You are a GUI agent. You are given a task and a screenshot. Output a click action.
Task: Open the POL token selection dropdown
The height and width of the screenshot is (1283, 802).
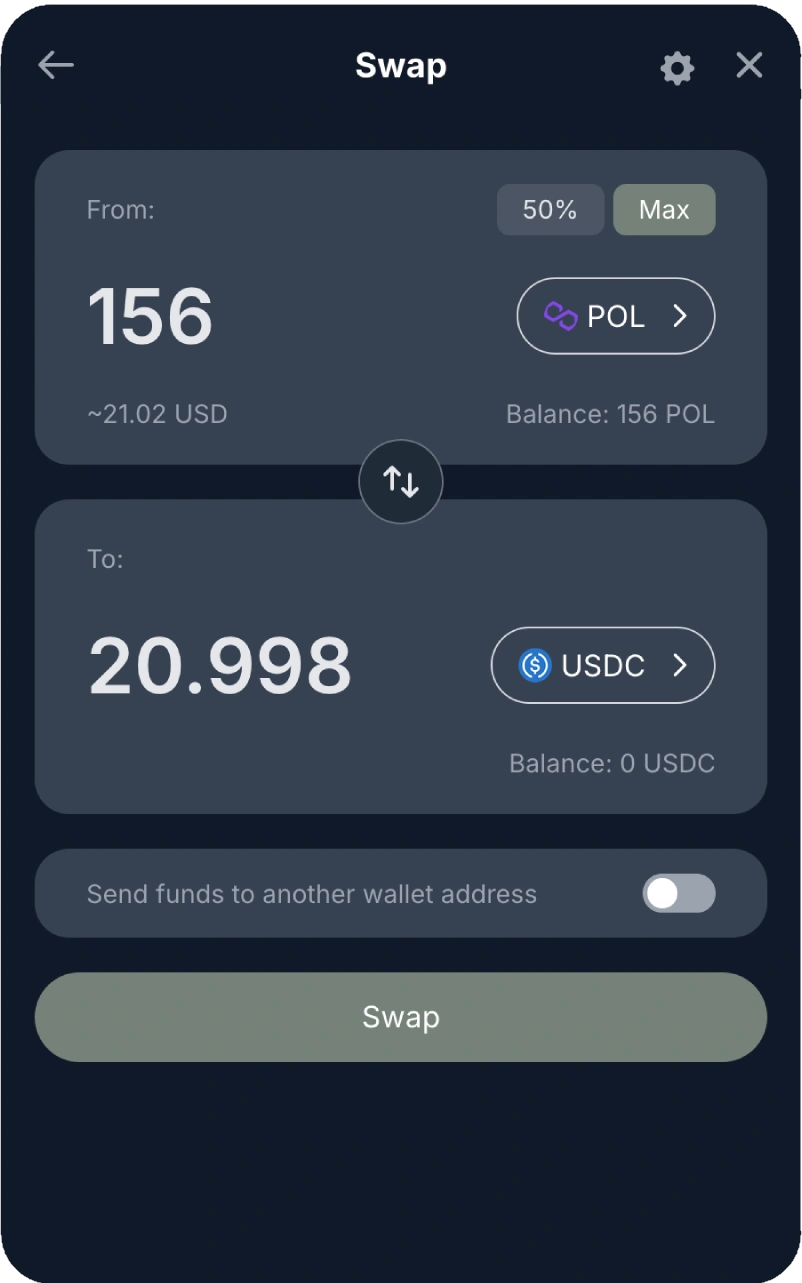point(615,316)
